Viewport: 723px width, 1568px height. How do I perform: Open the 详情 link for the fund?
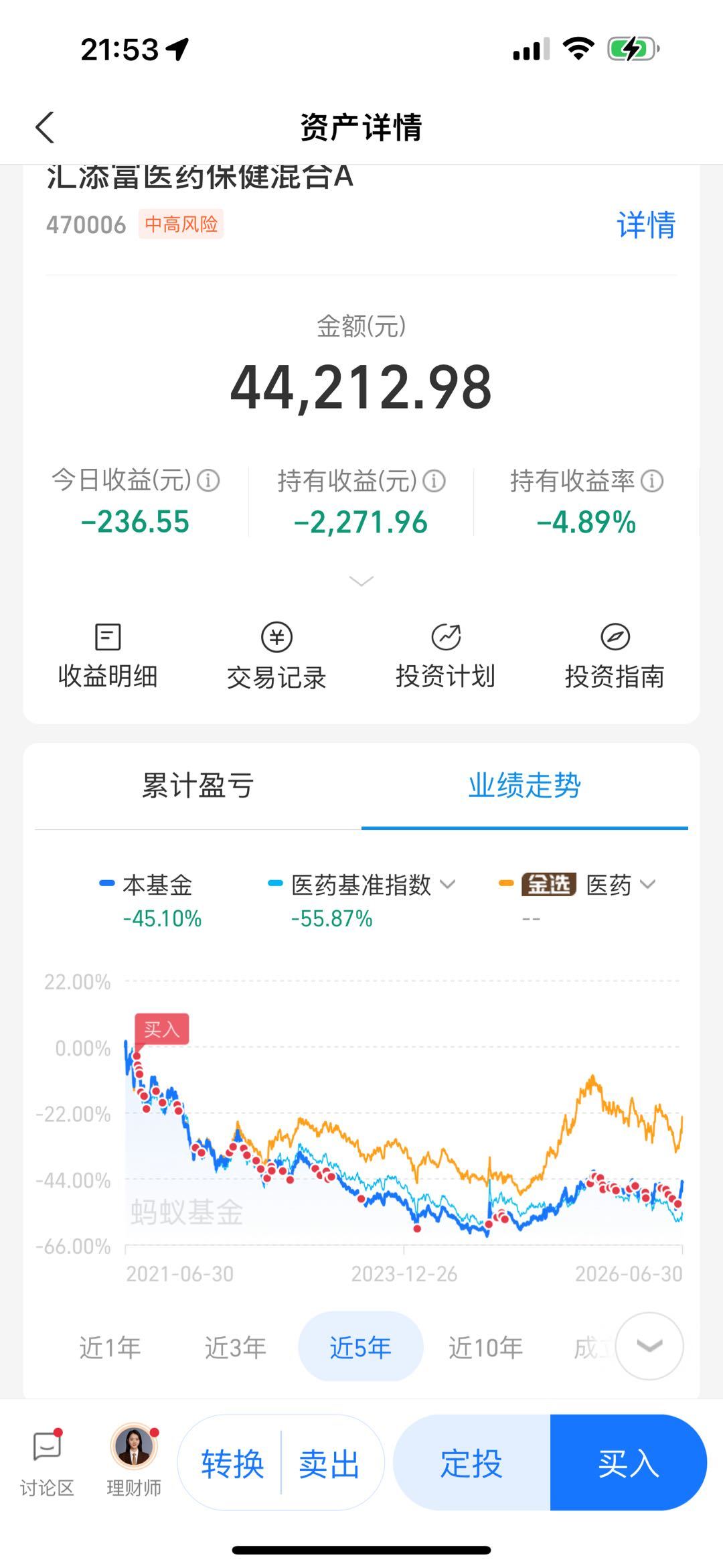coord(646,225)
